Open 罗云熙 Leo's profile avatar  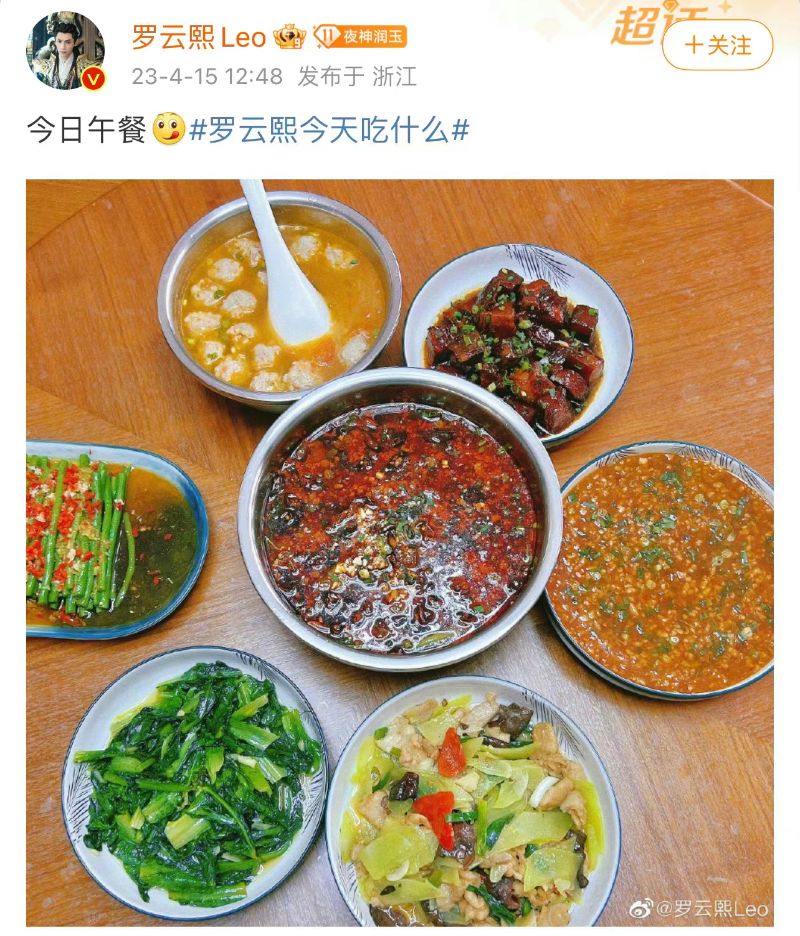(x=66, y=51)
